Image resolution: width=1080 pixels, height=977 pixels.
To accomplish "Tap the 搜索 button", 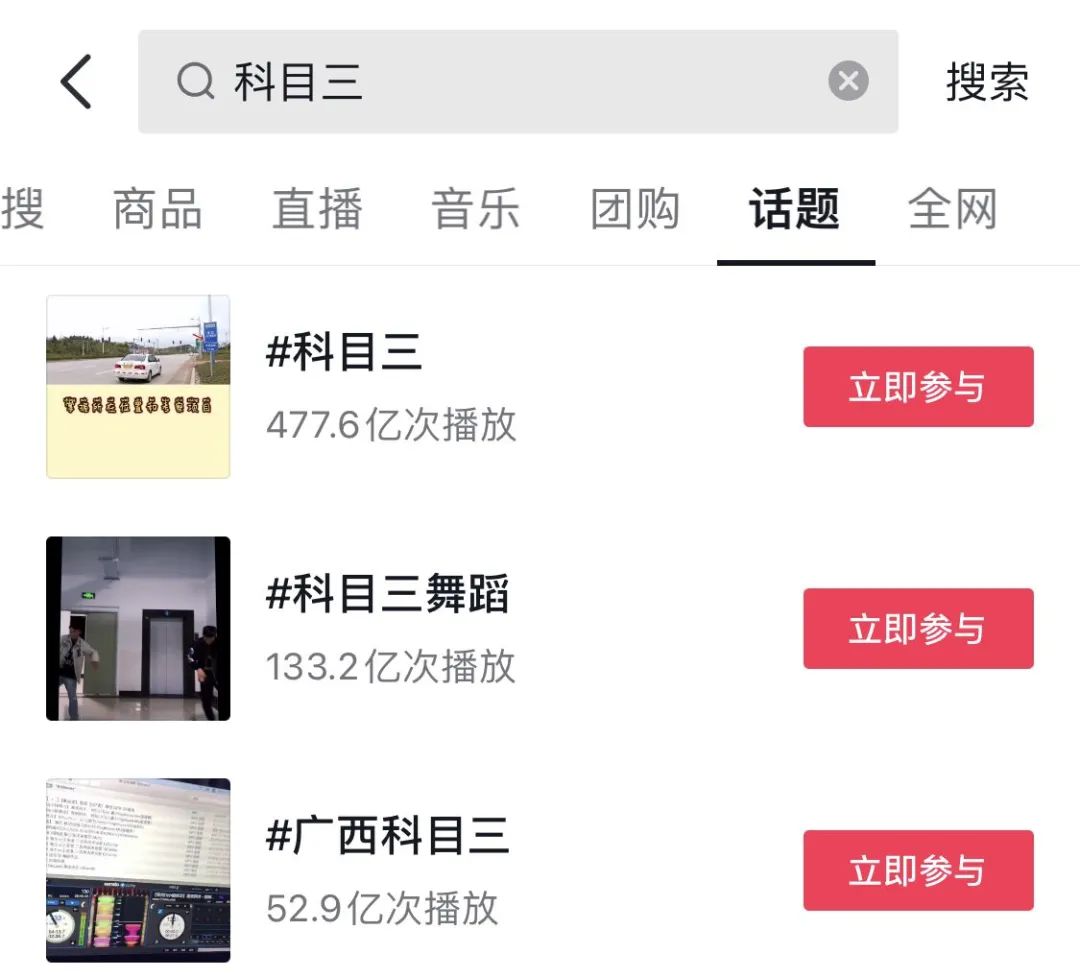I will point(987,82).
